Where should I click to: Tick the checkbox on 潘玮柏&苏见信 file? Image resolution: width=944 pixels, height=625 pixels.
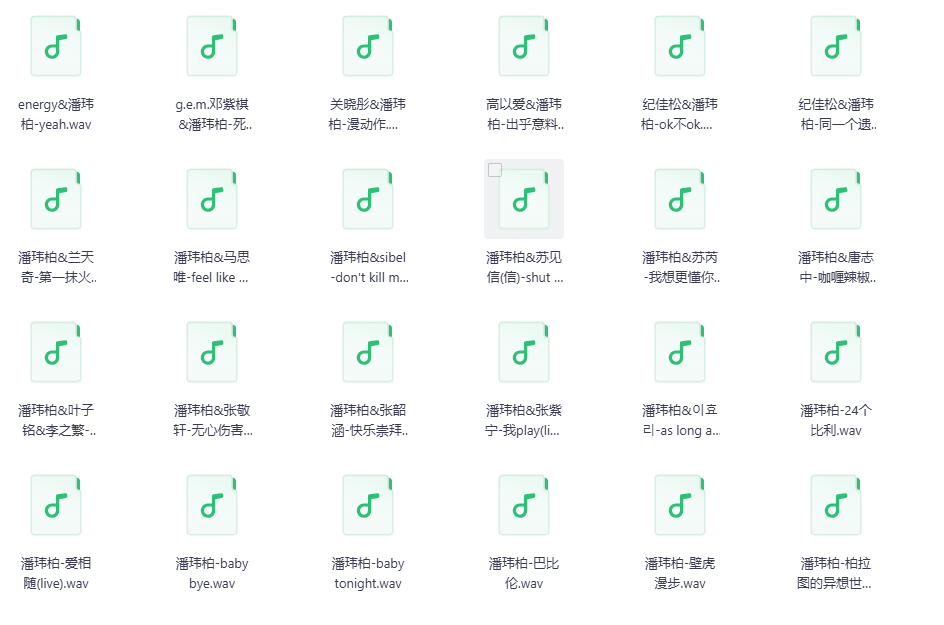pyautogui.click(x=495, y=170)
